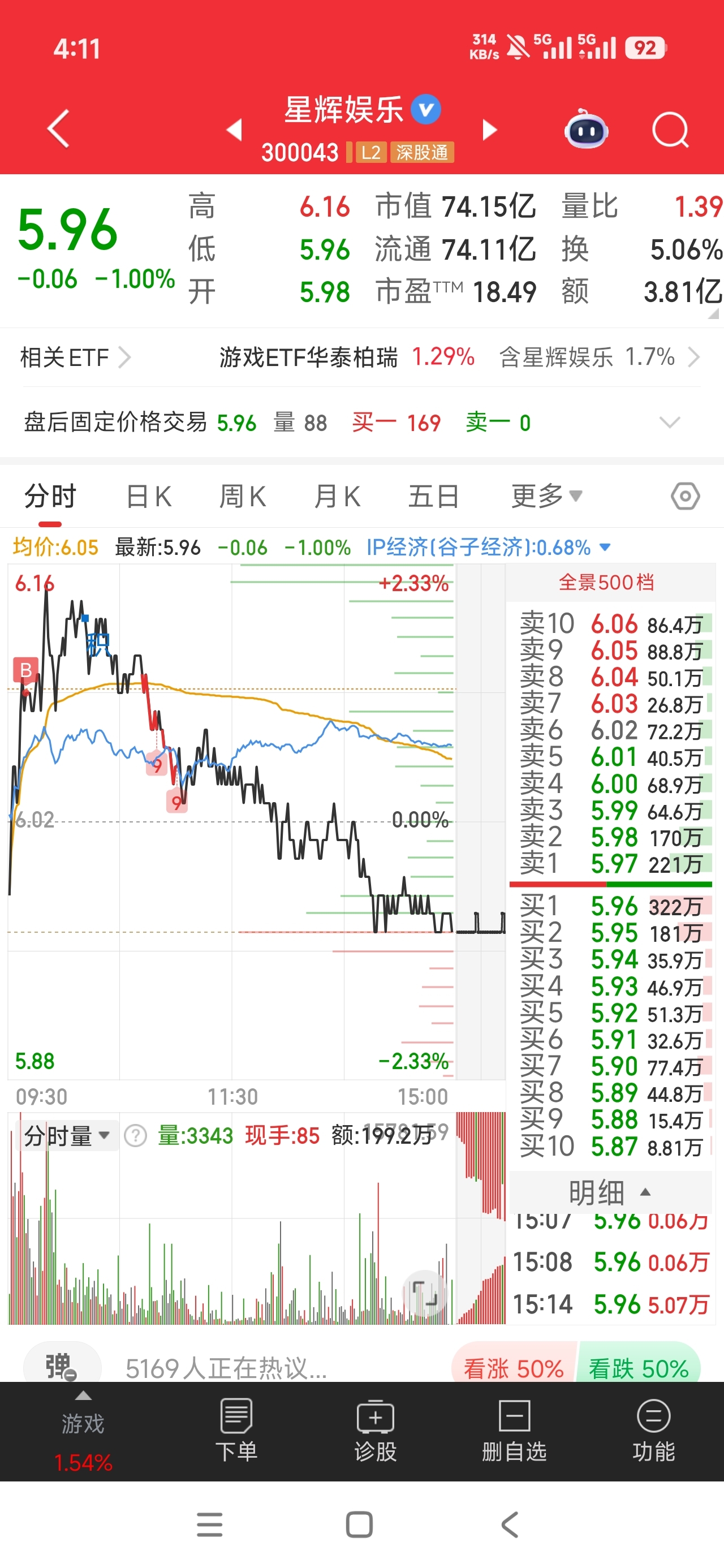The image size is (724, 1568).
Task: Open 分时量 indicator dropdown
Action: point(67,1136)
